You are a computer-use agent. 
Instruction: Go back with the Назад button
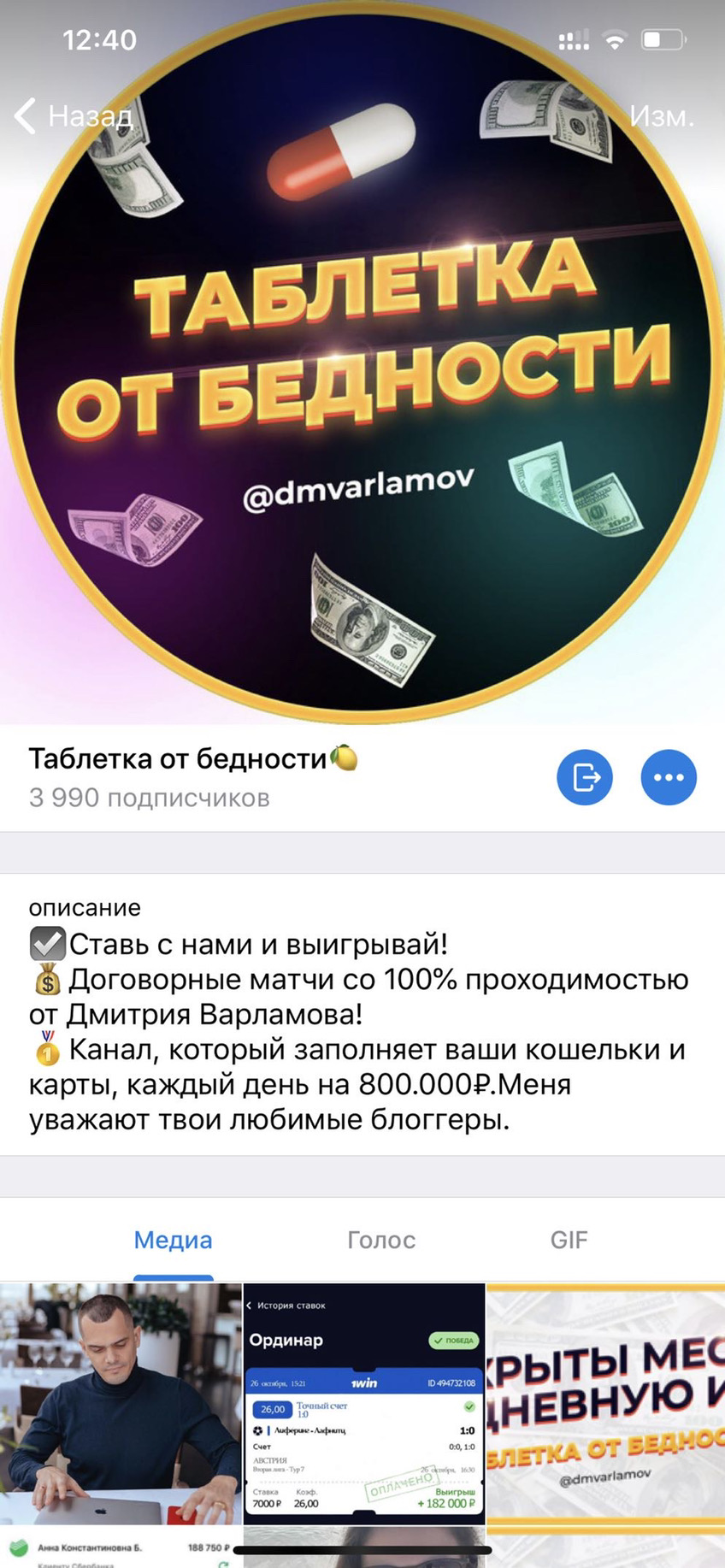(74, 115)
